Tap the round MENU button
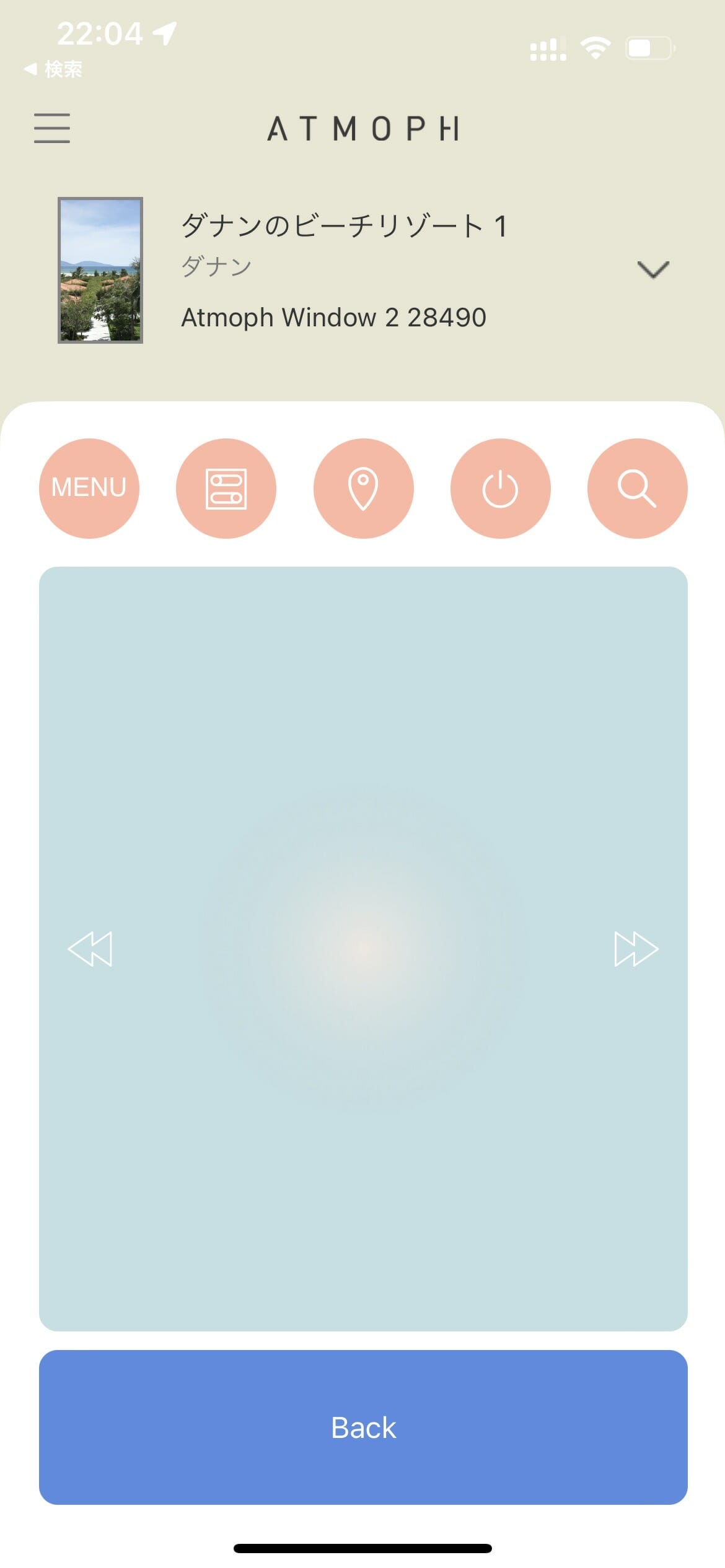 tap(89, 488)
